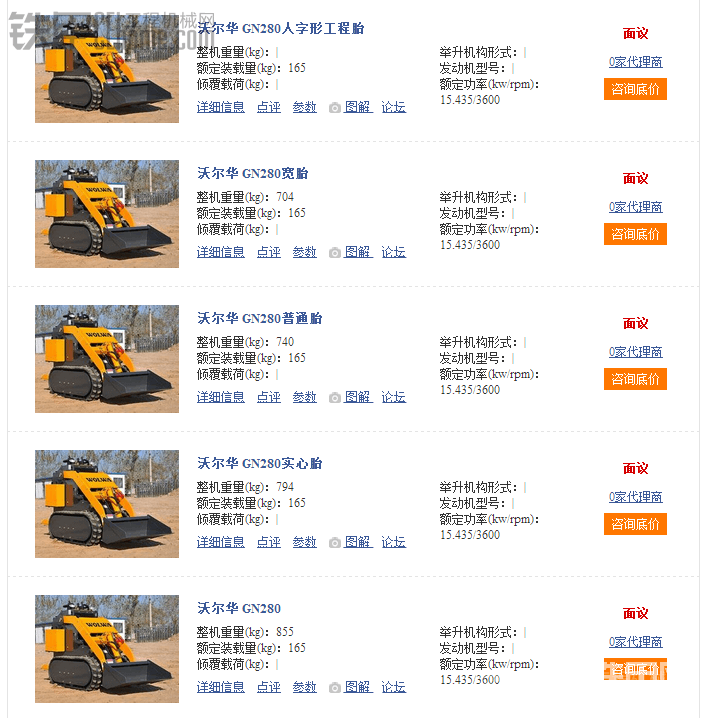The image size is (706, 718).
Task: View 参数 for GN280人字形工程胎
Action: (304, 107)
